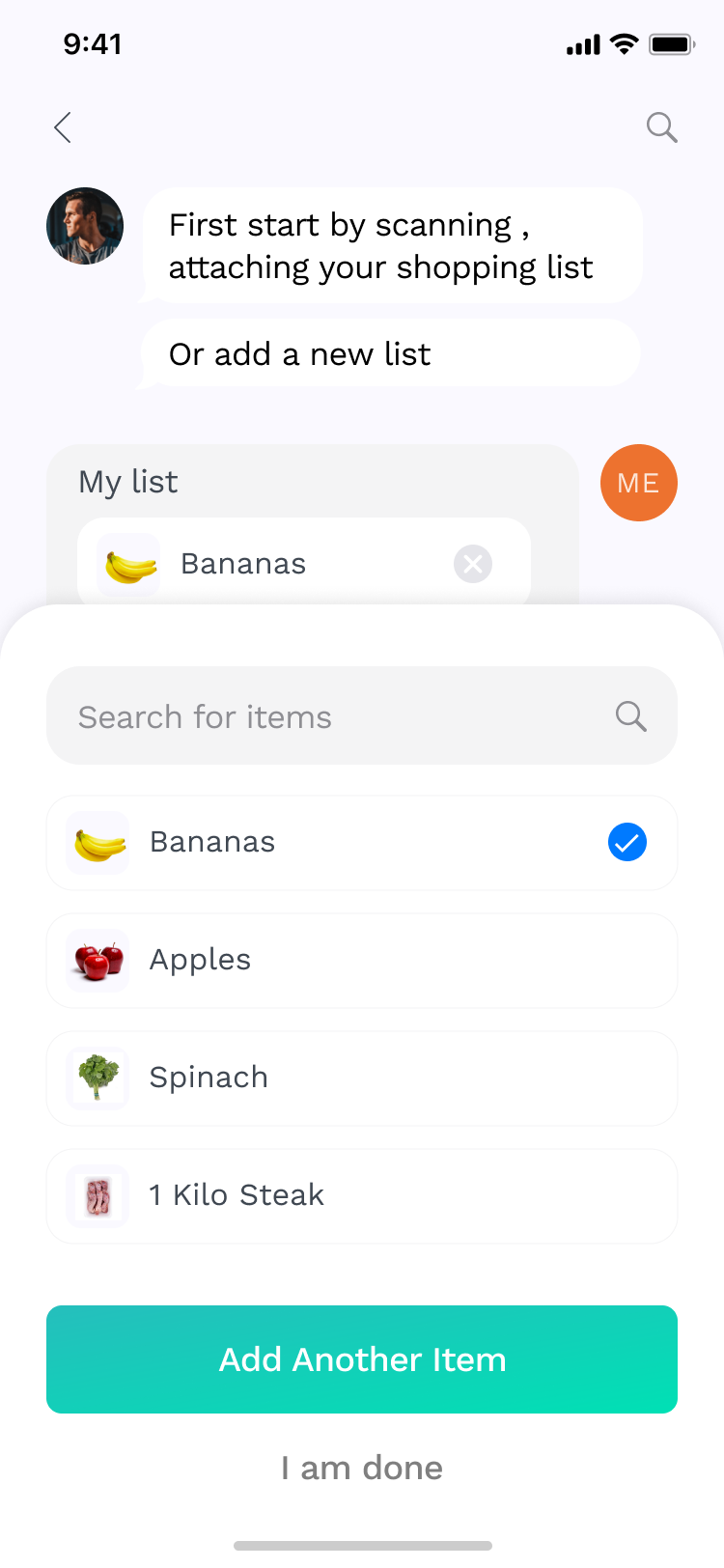Open search from the top-right magnifier
This screenshot has height=1568, width=724.
[x=661, y=127]
